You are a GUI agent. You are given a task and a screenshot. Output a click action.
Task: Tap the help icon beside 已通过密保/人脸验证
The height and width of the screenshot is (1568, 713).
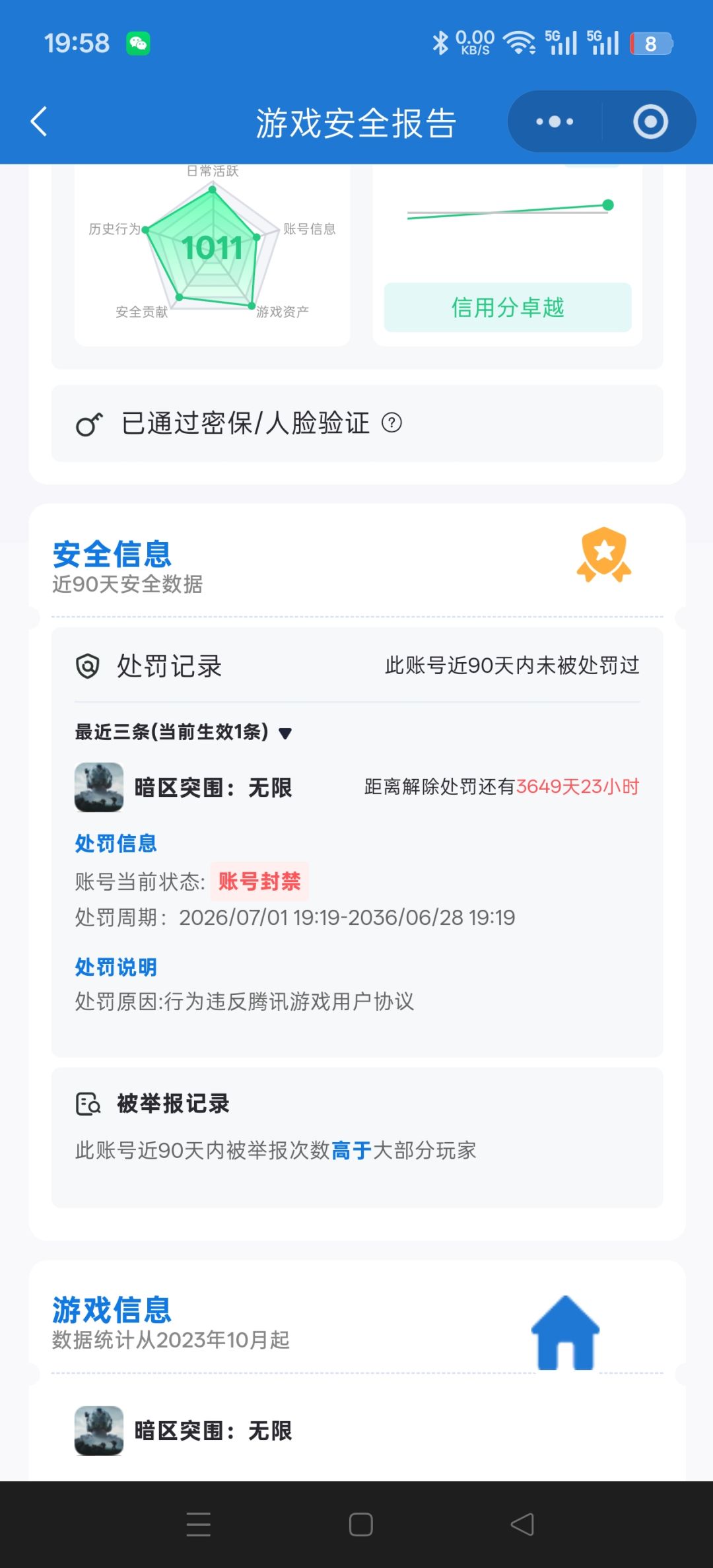[391, 423]
